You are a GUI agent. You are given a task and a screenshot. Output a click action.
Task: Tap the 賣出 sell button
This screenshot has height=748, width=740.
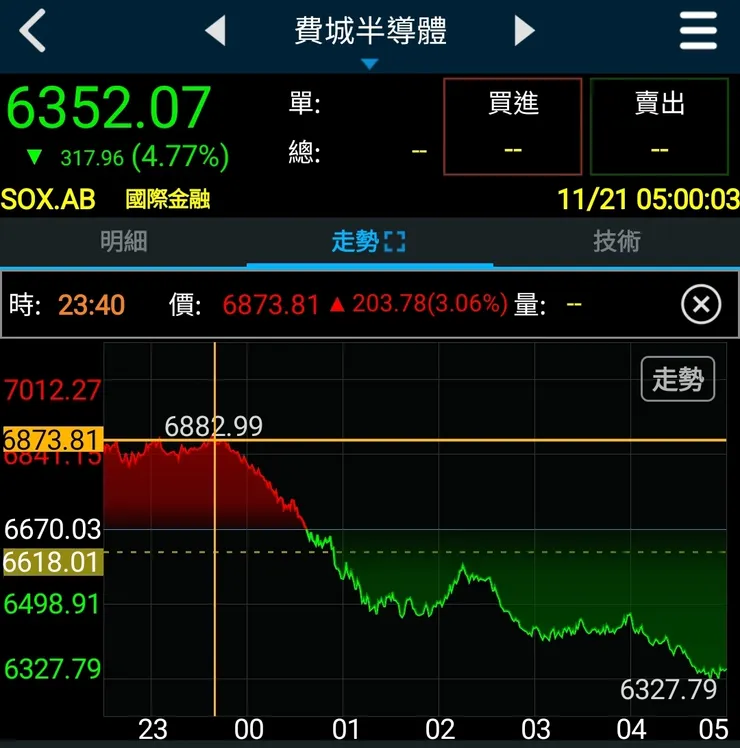(659, 126)
